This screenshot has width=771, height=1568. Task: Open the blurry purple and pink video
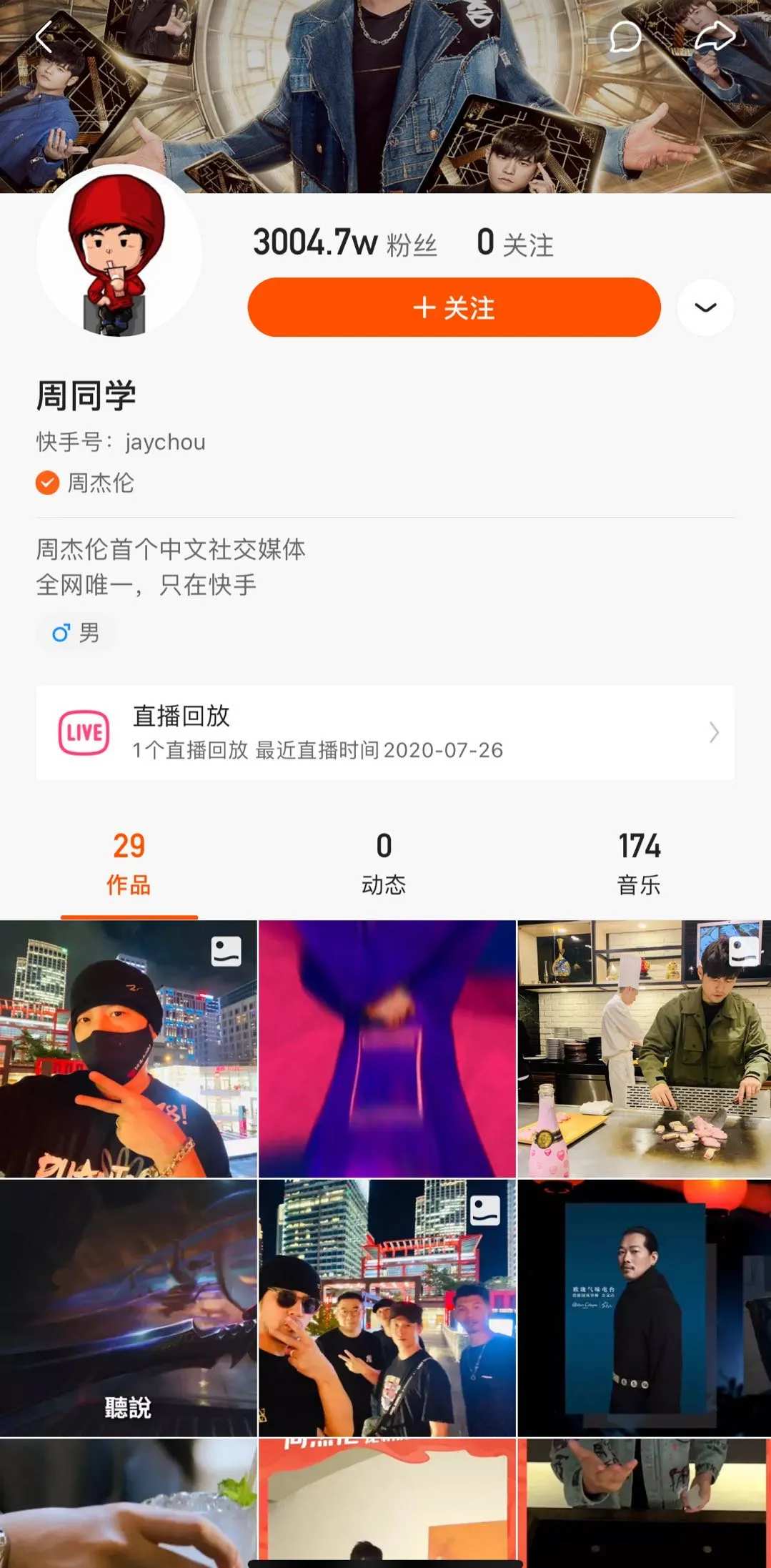[387, 1049]
